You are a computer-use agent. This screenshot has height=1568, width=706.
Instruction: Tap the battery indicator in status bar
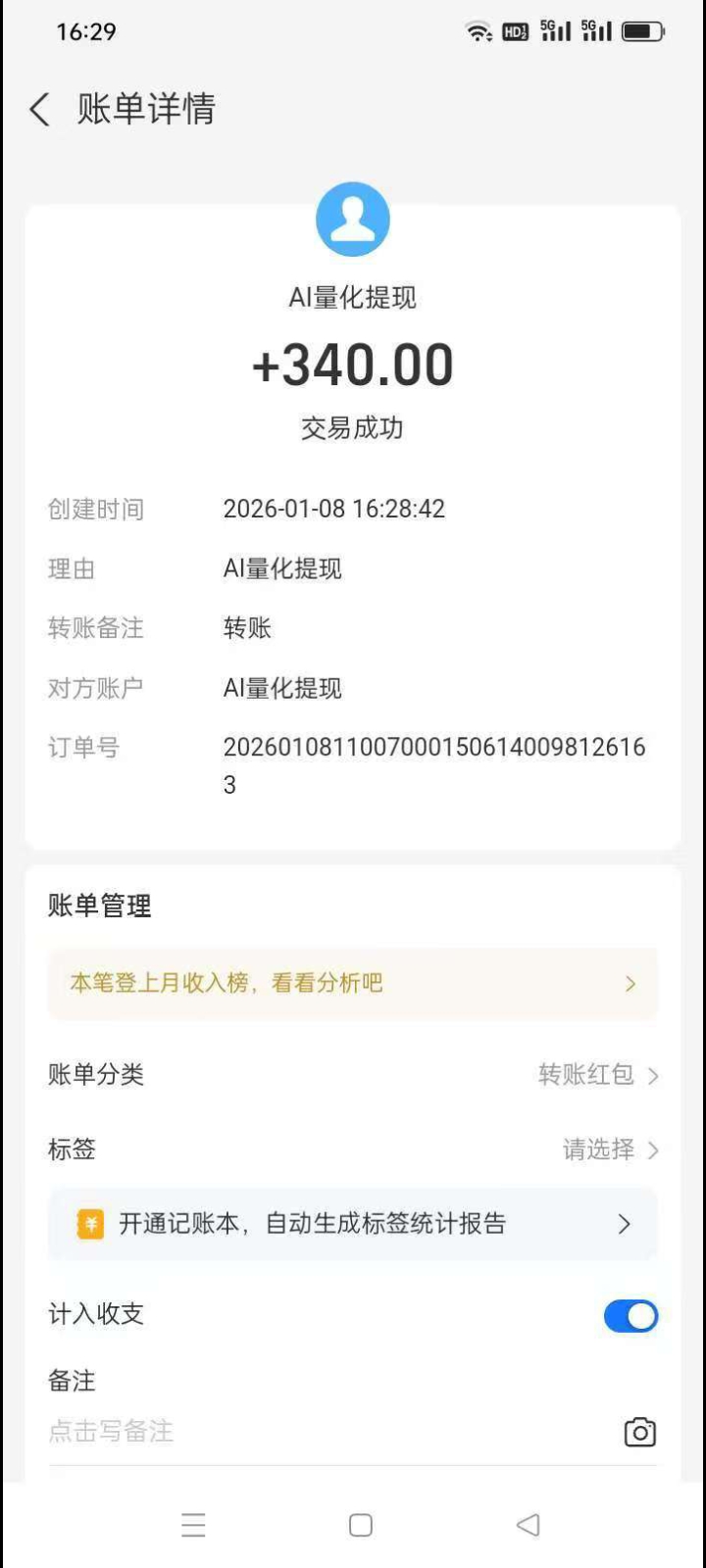644,30
